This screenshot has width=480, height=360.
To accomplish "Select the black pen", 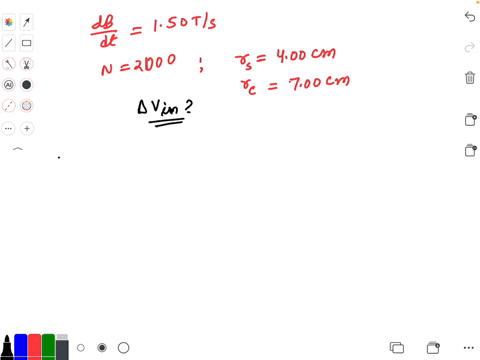I will tap(7, 347).
